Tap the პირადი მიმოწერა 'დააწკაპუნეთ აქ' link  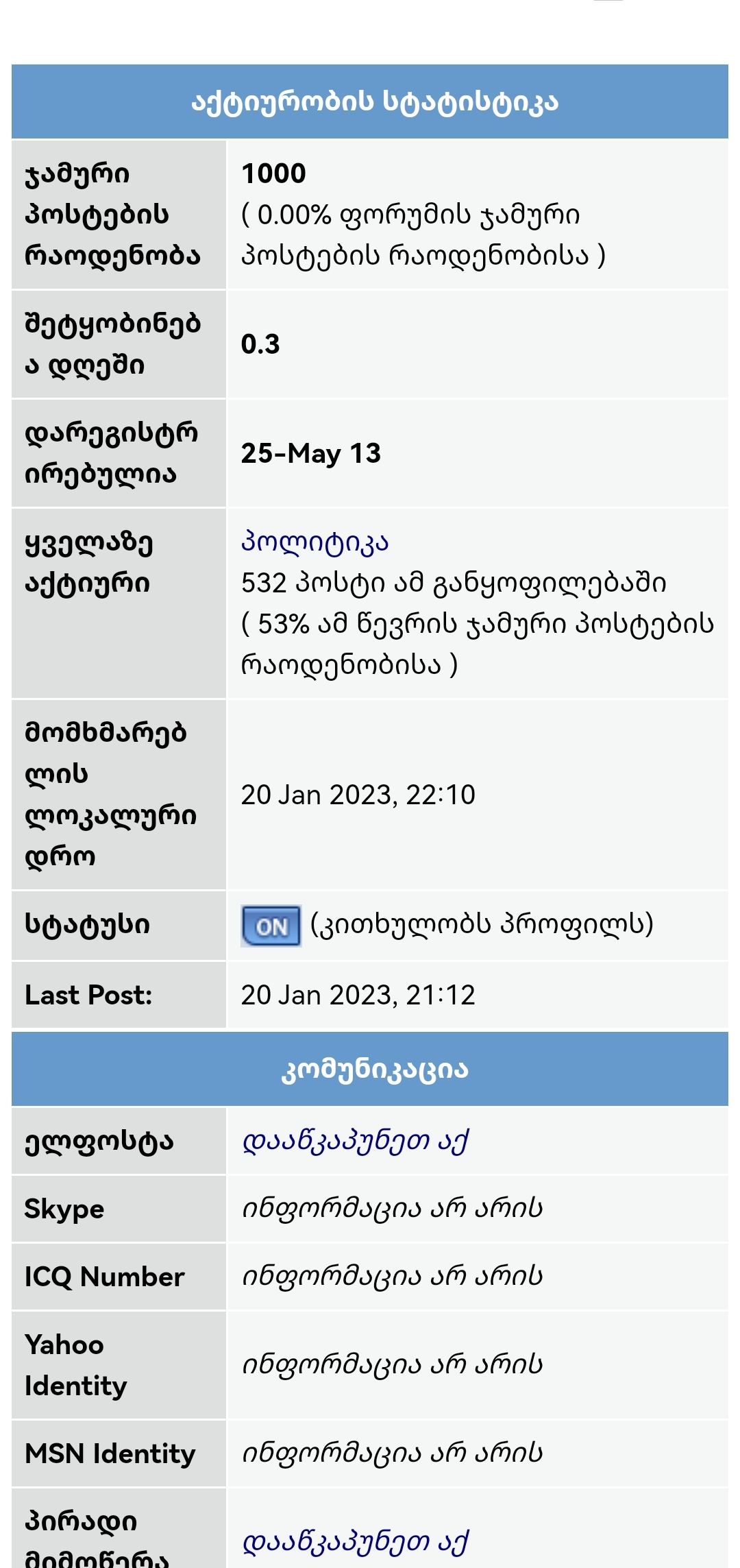[355, 1541]
